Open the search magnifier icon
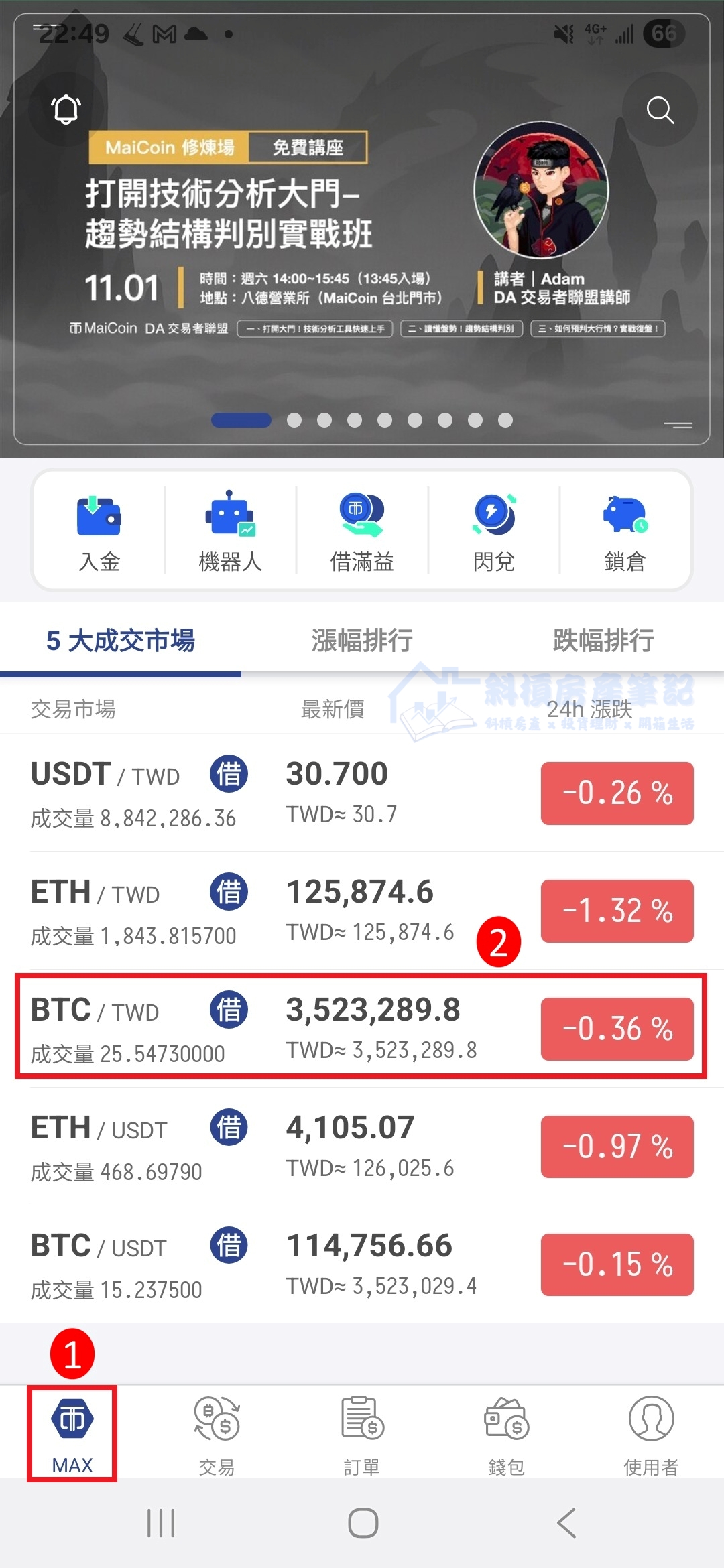Viewport: 724px width, 1568px height. point(660,109)
